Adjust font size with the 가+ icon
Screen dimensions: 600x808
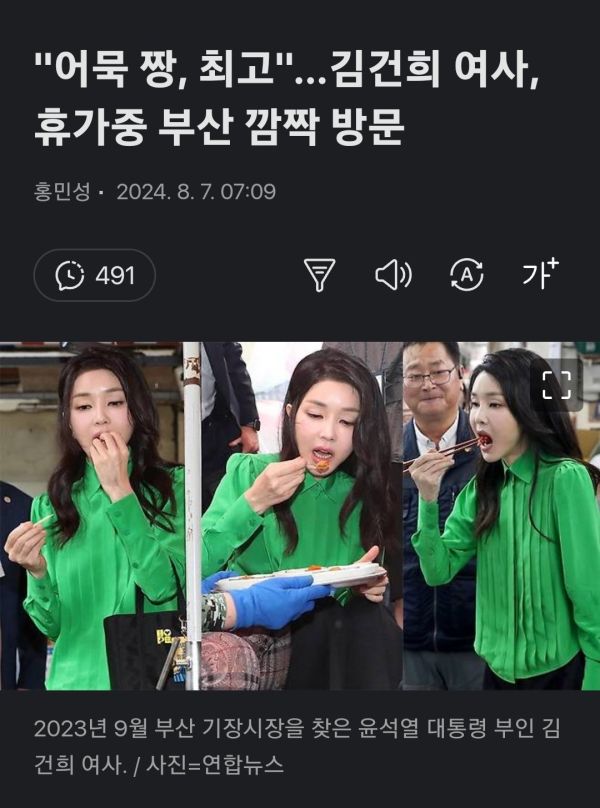[x=540, y=274]
